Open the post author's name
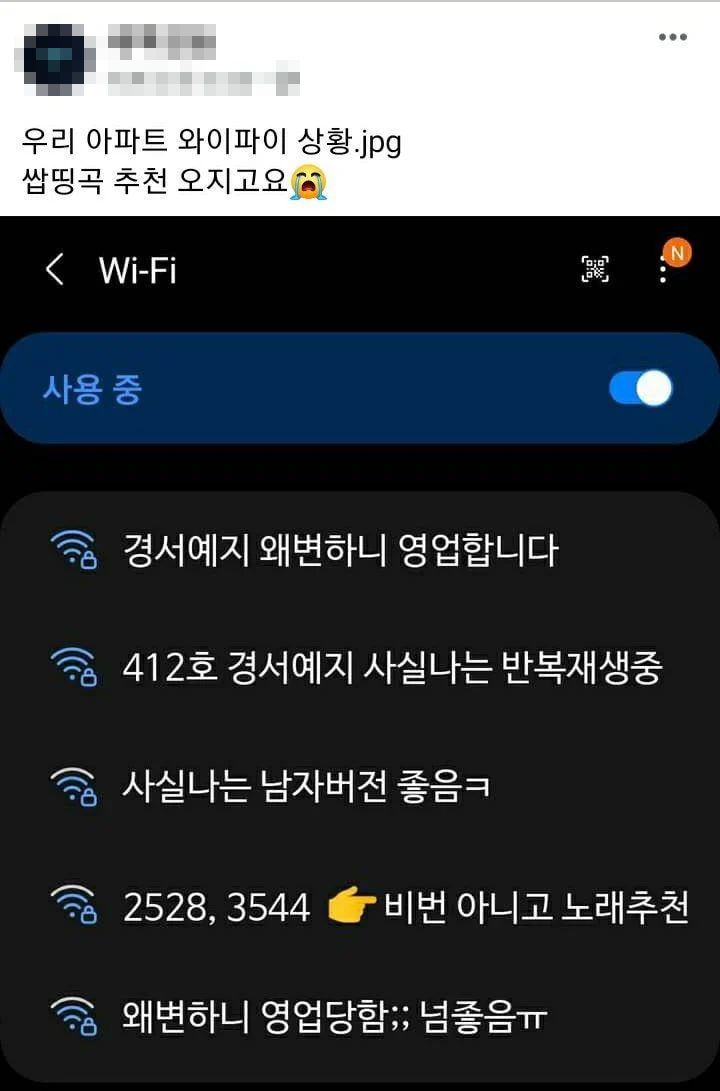This screenshot has width=720, height=1091. click(x=162, y=41)
